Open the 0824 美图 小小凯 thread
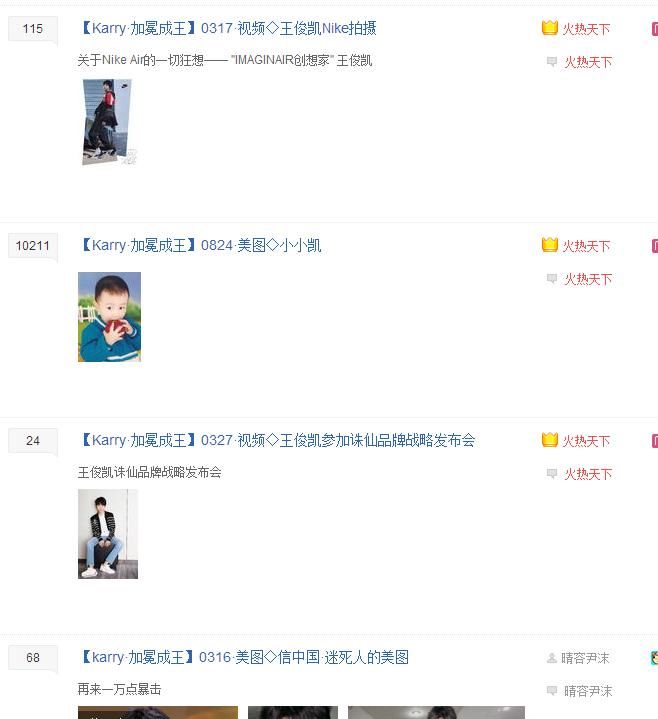This screenshot has height=719, width=658. coord(199,245)
